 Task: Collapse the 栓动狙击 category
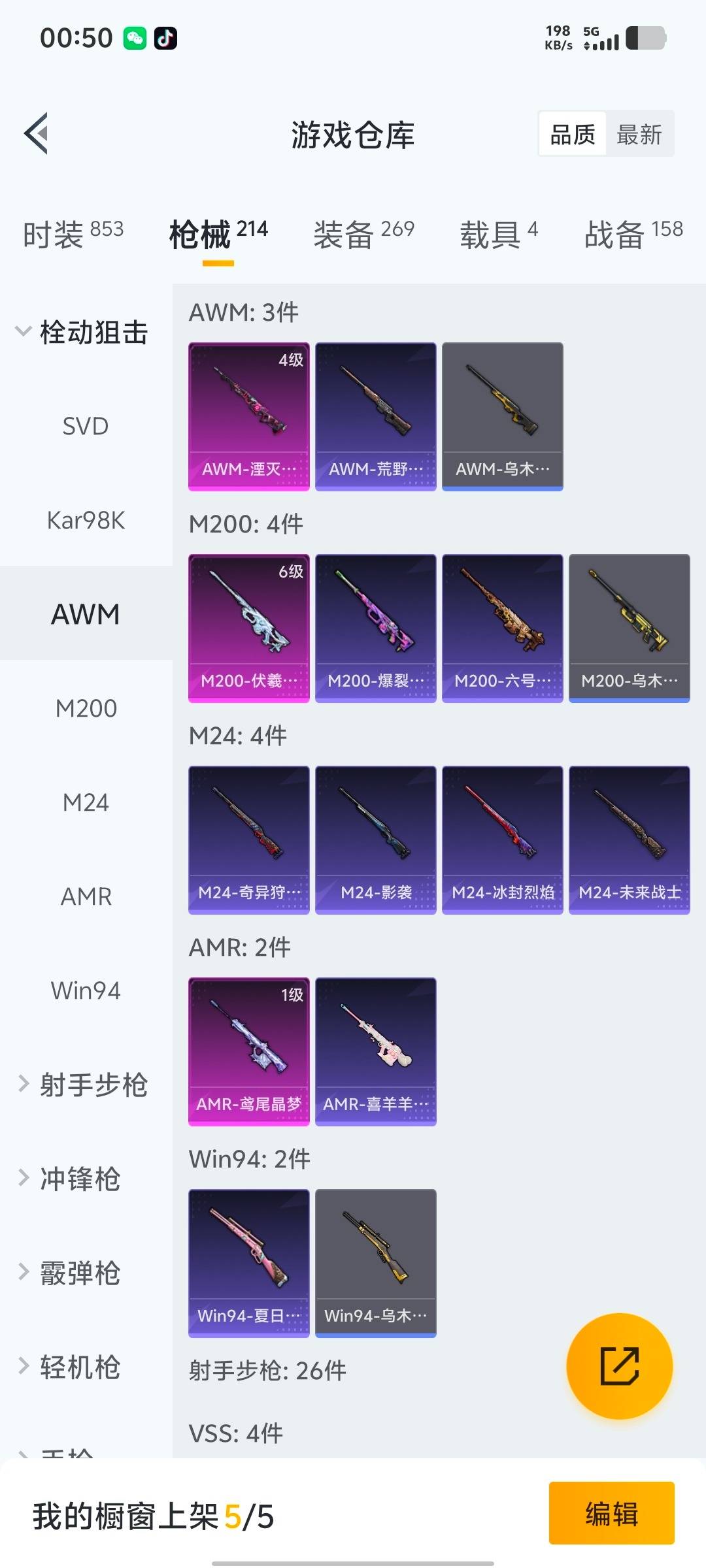click(x=82, y=332)
